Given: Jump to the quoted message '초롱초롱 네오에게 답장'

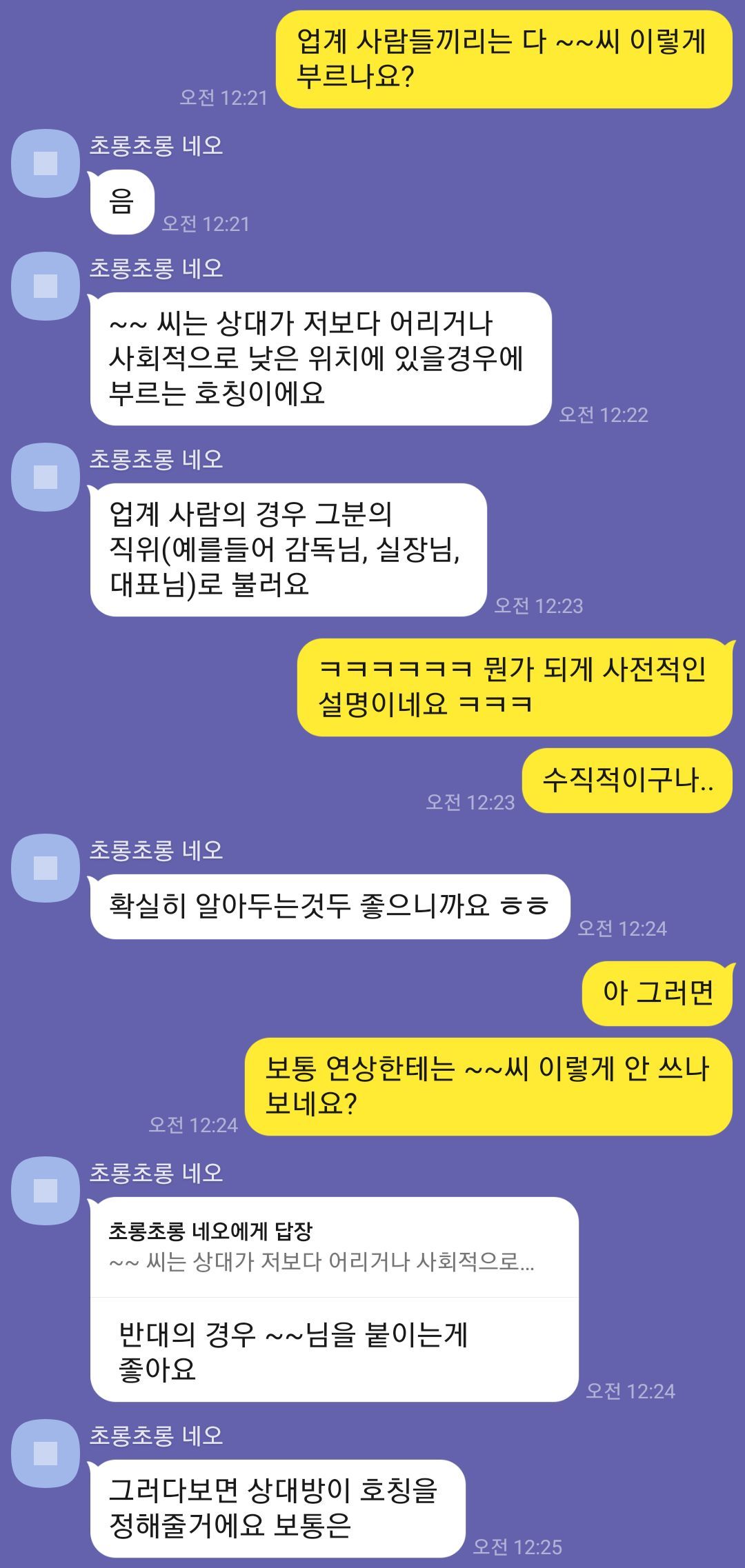Looking at the screenshot, I should (334, 1248).
